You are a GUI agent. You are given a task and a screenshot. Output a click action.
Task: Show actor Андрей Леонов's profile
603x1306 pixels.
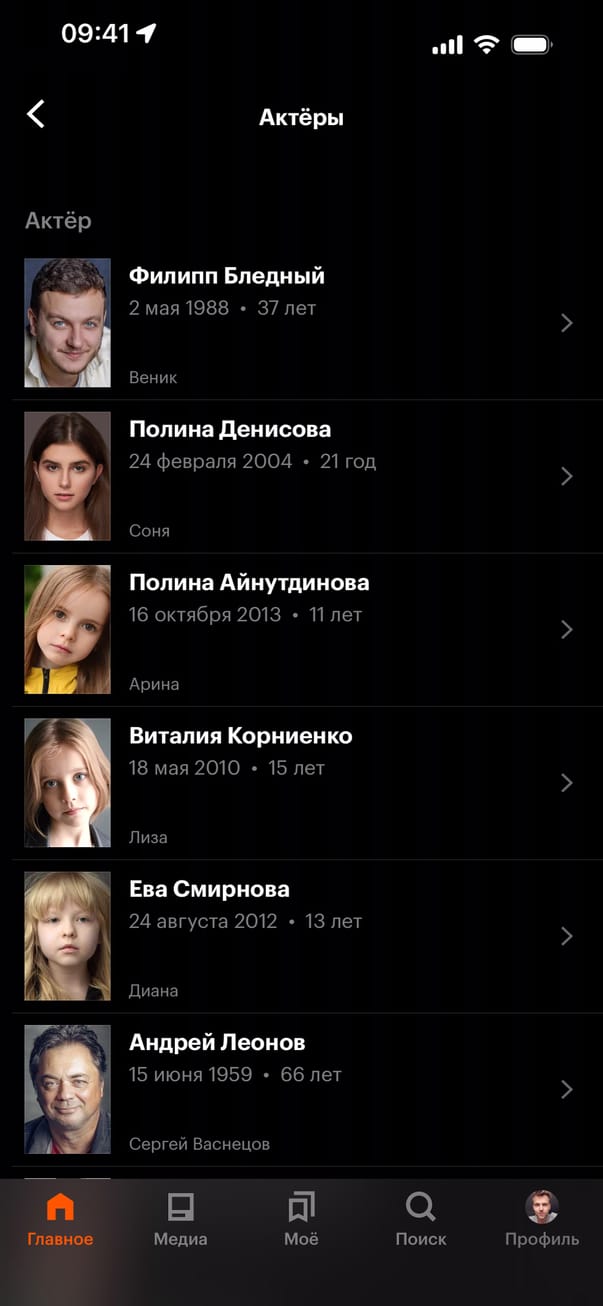[x=300, y=1089]
